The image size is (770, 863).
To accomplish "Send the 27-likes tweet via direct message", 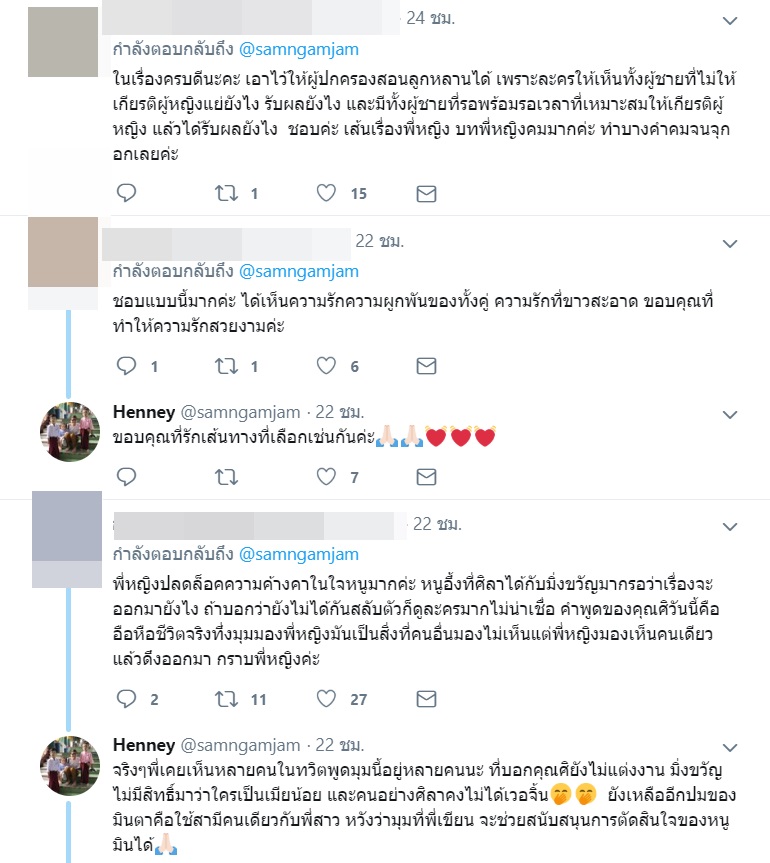I will pyautogui.click(x=426, y=699).
